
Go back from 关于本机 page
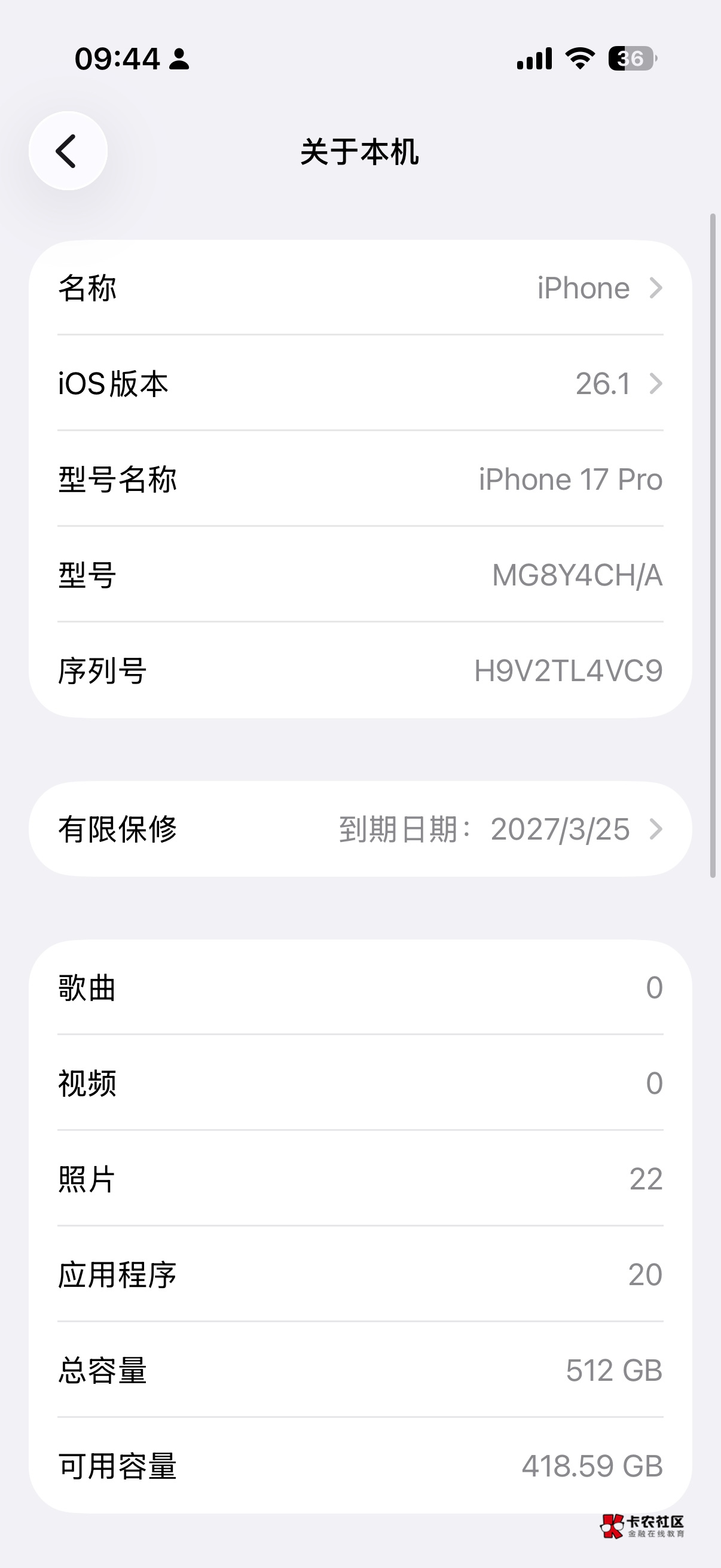pos(68,151)
